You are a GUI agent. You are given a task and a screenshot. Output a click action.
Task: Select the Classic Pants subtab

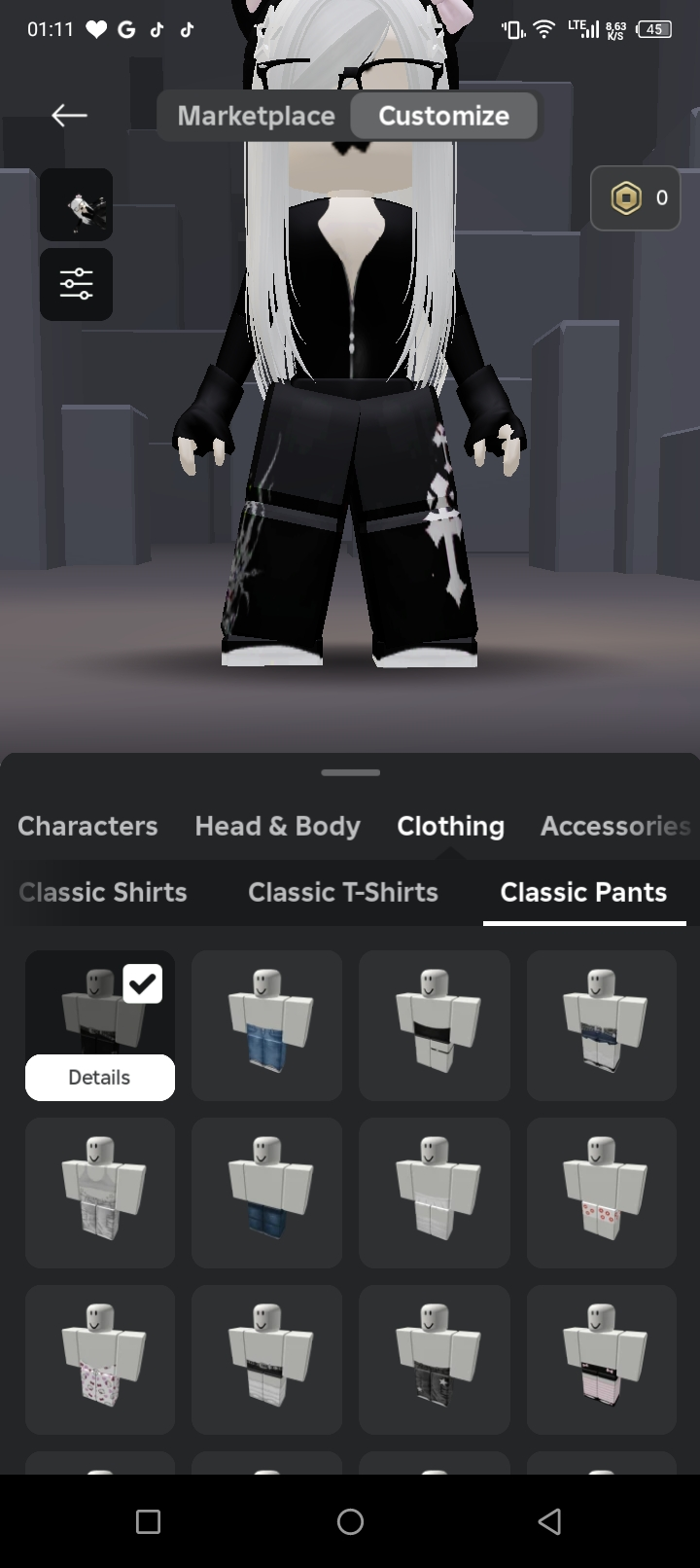pos(583,892)
